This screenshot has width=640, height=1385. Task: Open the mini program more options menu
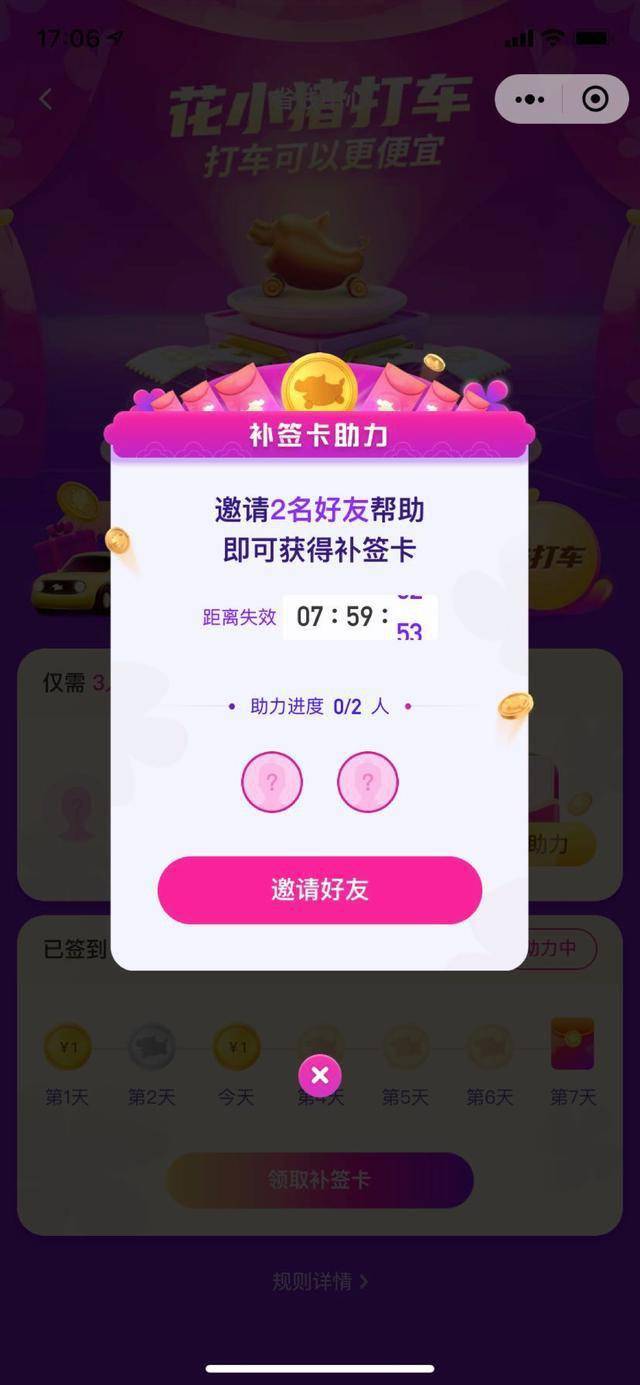(x=530, y=99)
